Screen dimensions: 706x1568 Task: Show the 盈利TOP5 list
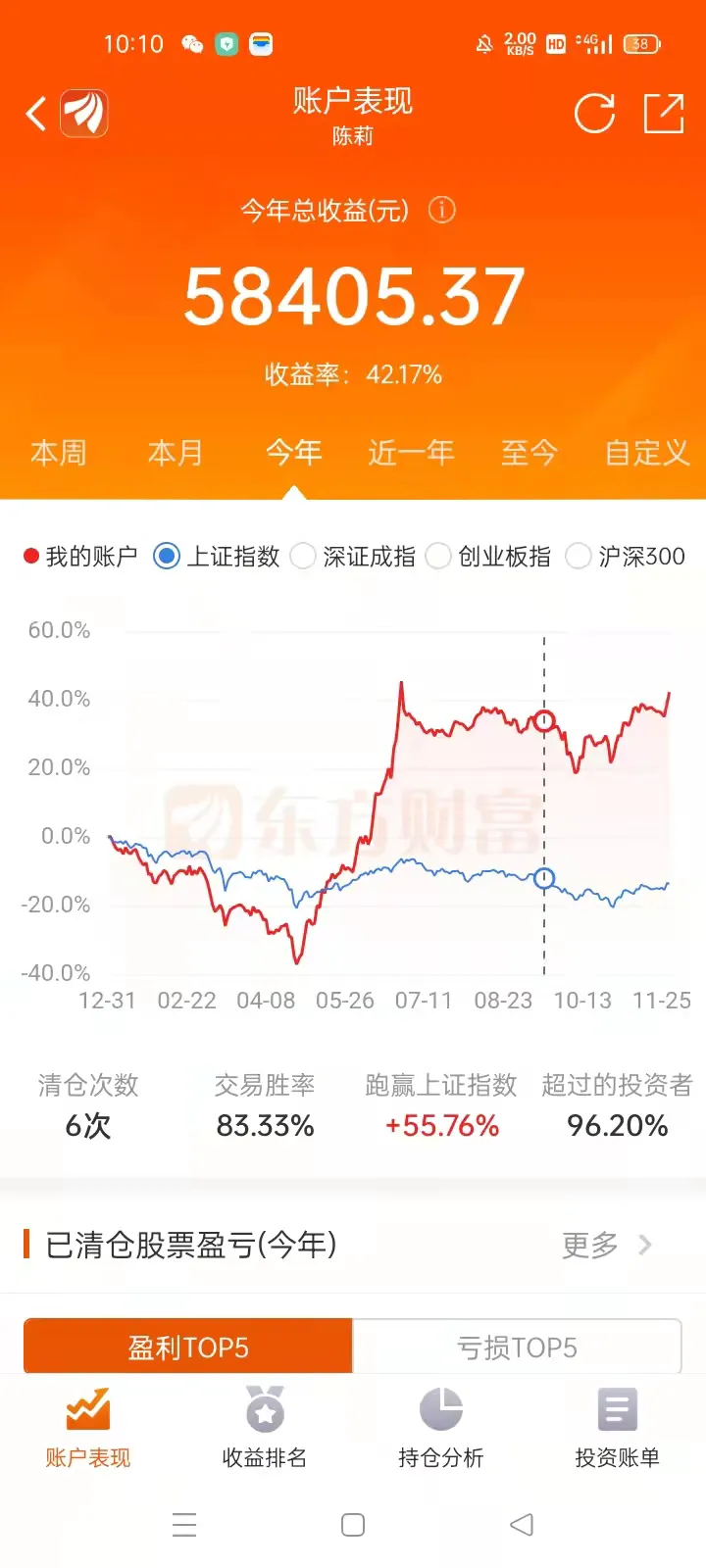coord(188,1347)
